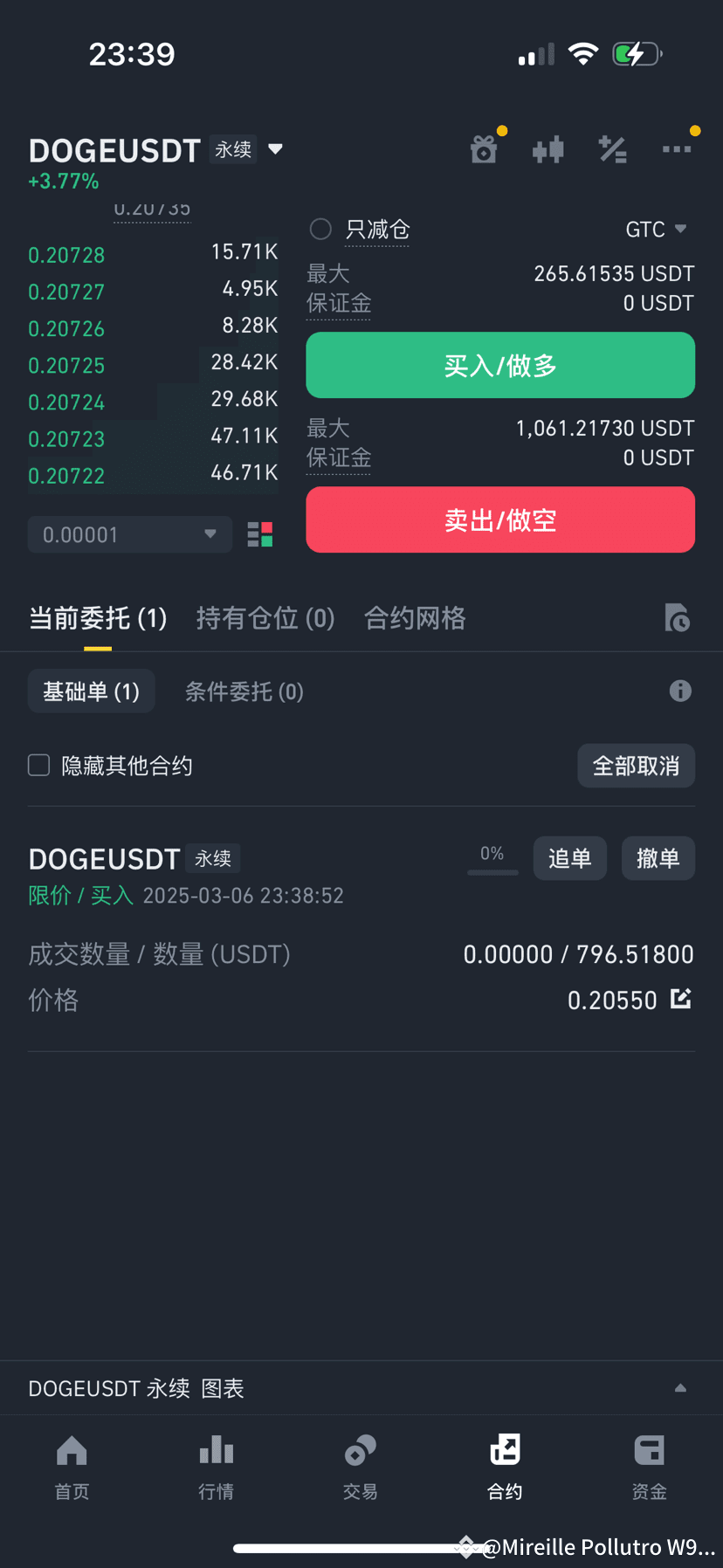Viewport: 723px width, 1568px height.
Task: Open the fee rate calculator icon
Action: click(612, 148)
